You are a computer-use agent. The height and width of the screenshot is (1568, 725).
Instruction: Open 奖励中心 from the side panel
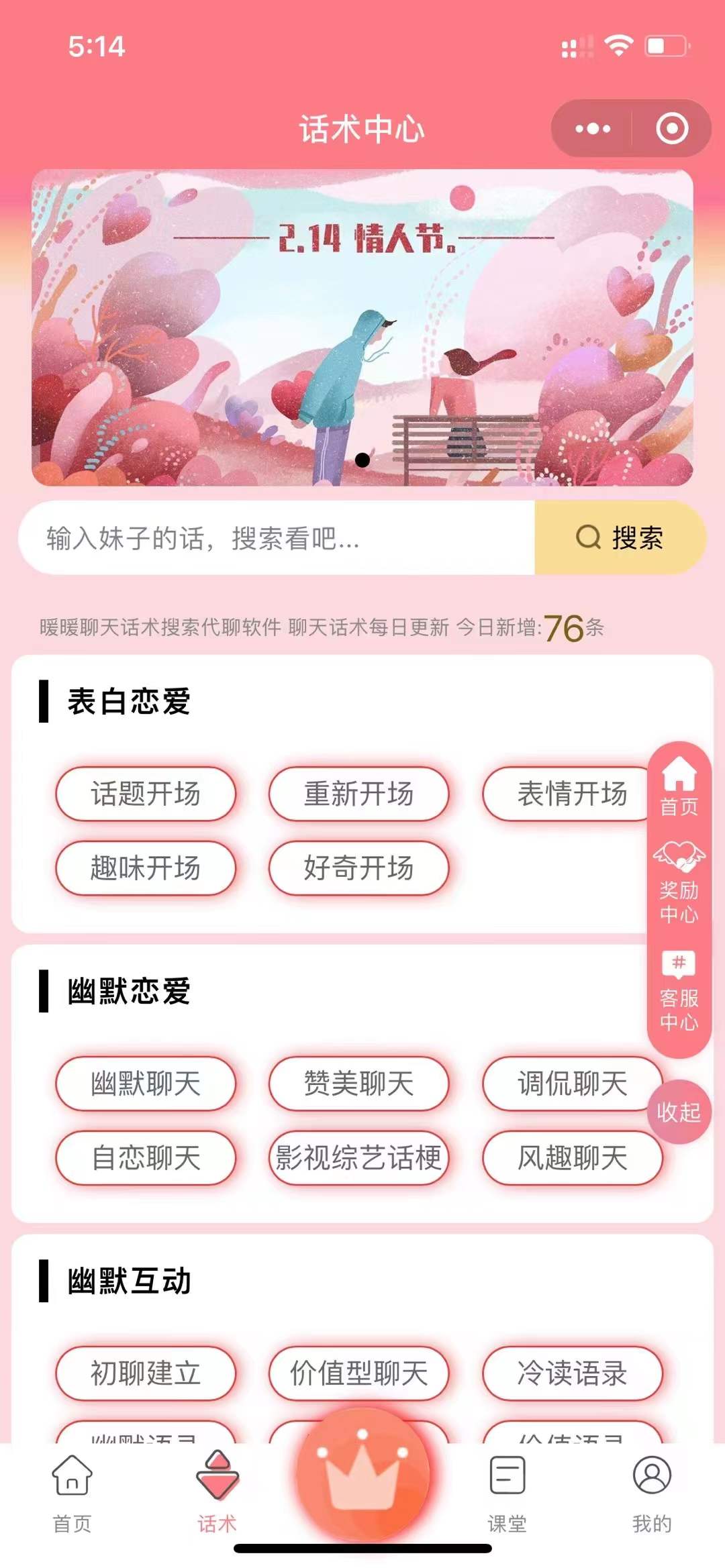[679, 881]
